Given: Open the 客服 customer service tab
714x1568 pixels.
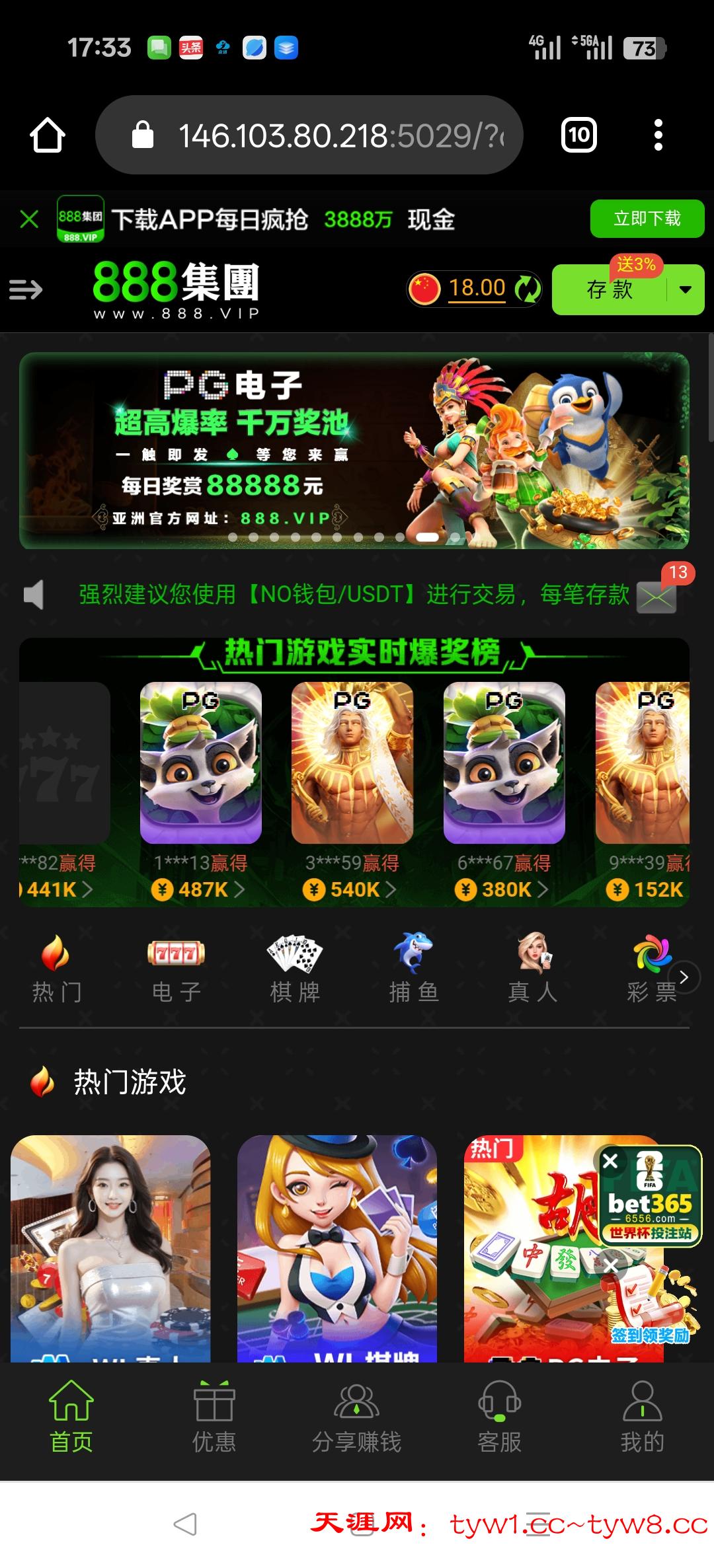Looking at the screenshot, I should coord(500,1417).
